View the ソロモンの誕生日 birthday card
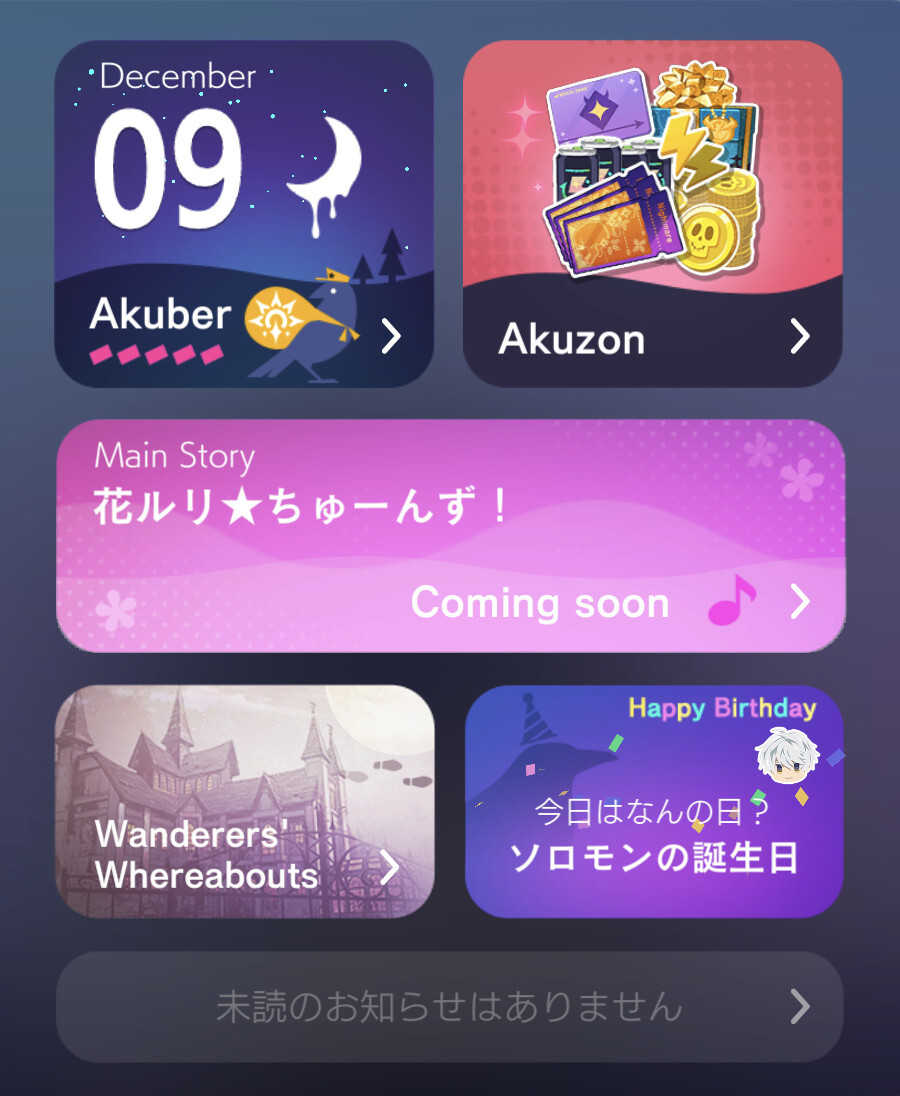Viewport: 900px width, 1096px height. pos(654,801)
